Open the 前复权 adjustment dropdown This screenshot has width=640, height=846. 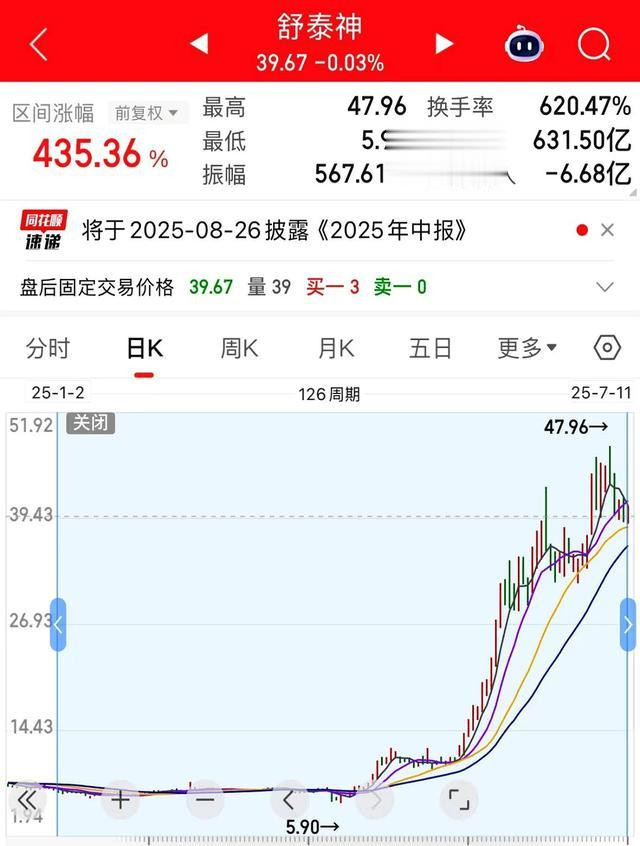coord(146,113)
